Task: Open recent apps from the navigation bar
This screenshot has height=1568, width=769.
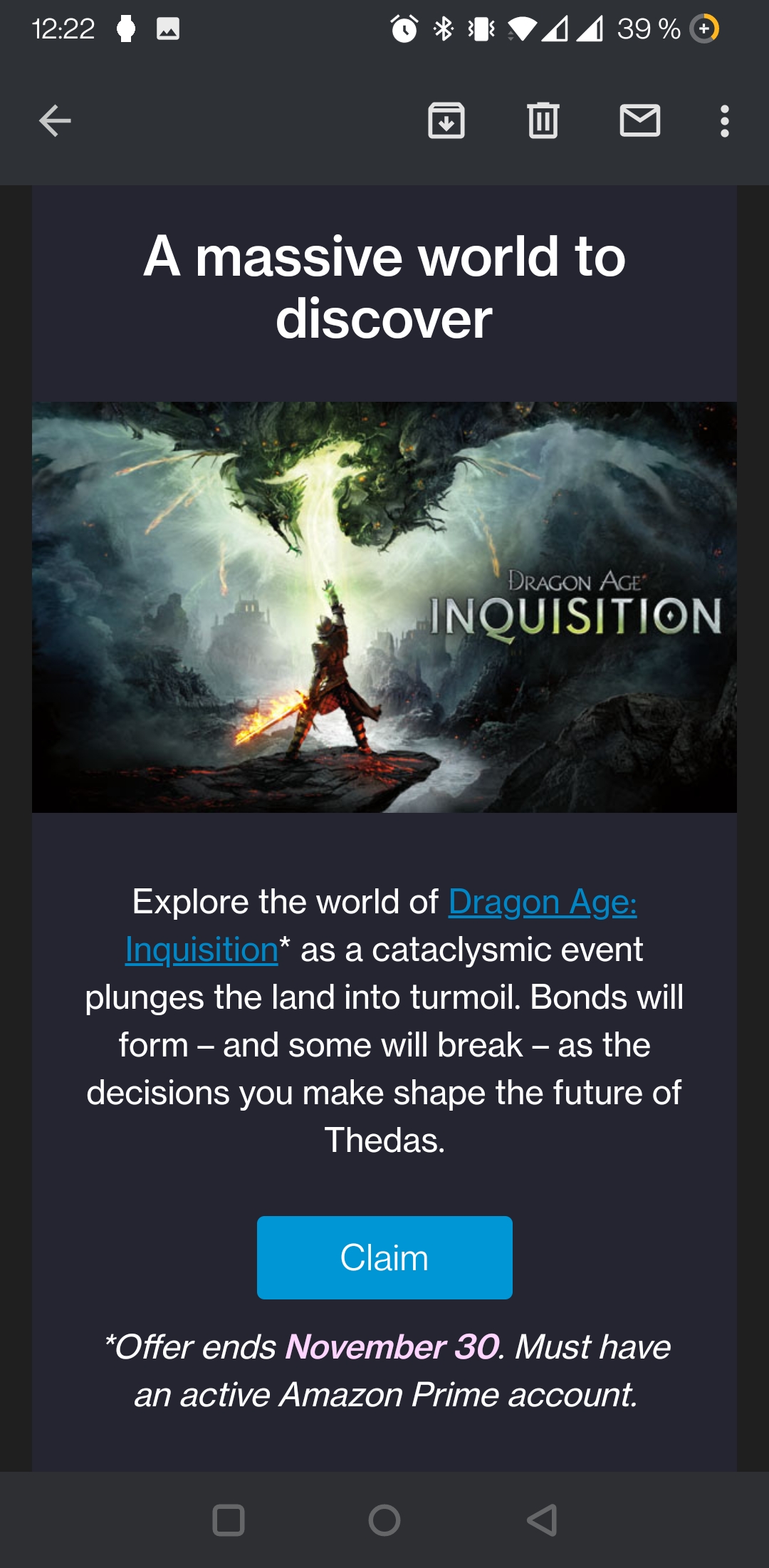Action: 229,1520
